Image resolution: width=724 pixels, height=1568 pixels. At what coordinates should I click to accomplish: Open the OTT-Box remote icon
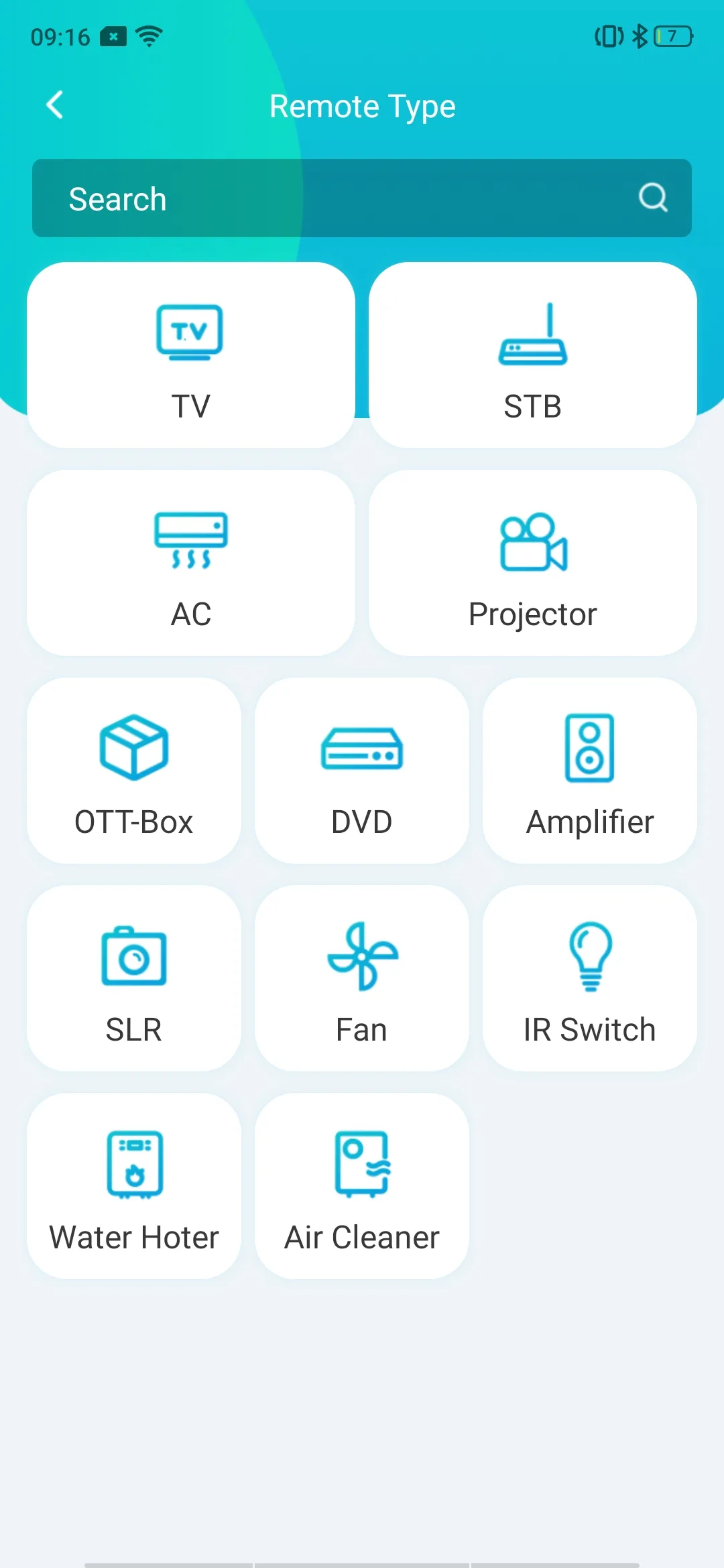133,747
